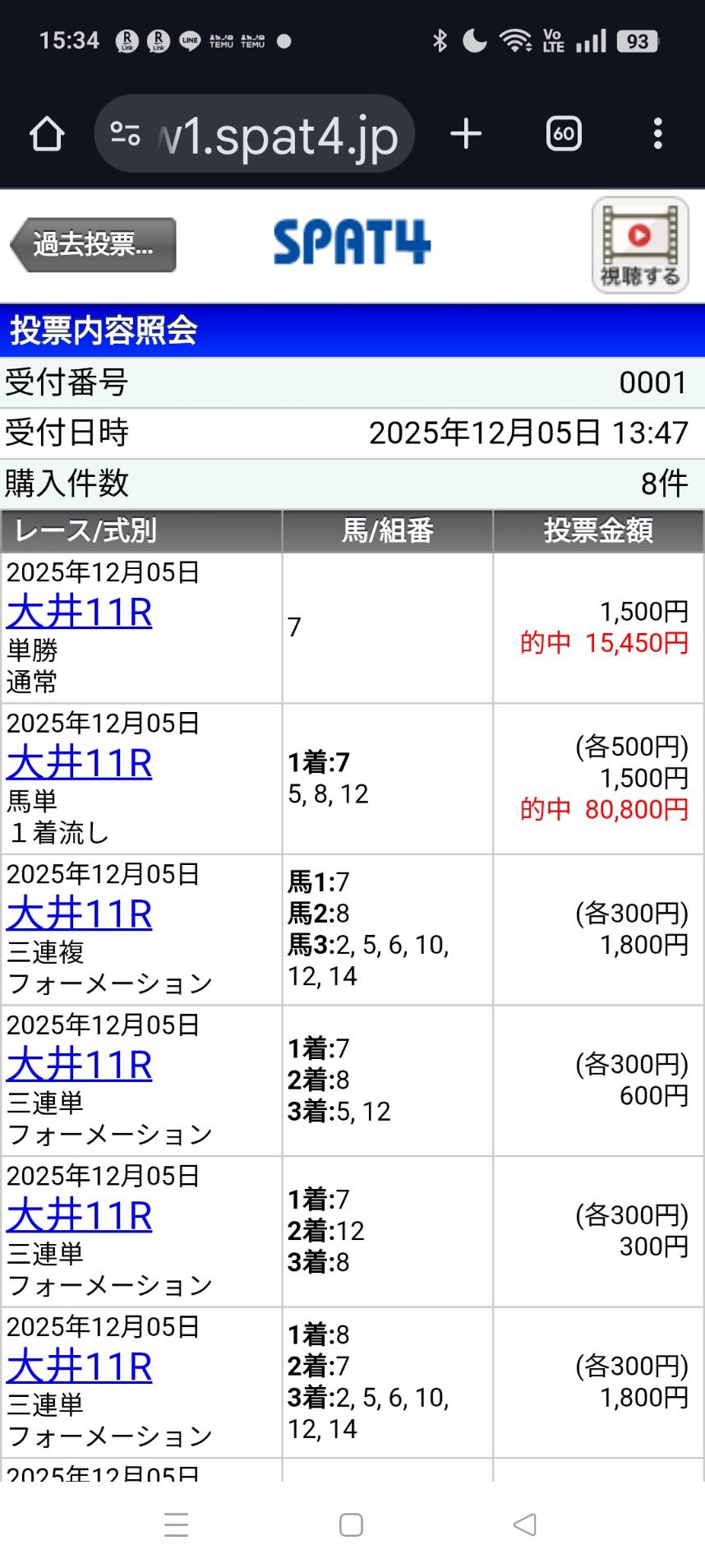The width and height of the screenshot is (705, 1568).
Task: Go back to 過去投票 list
Action: (93, 244)
